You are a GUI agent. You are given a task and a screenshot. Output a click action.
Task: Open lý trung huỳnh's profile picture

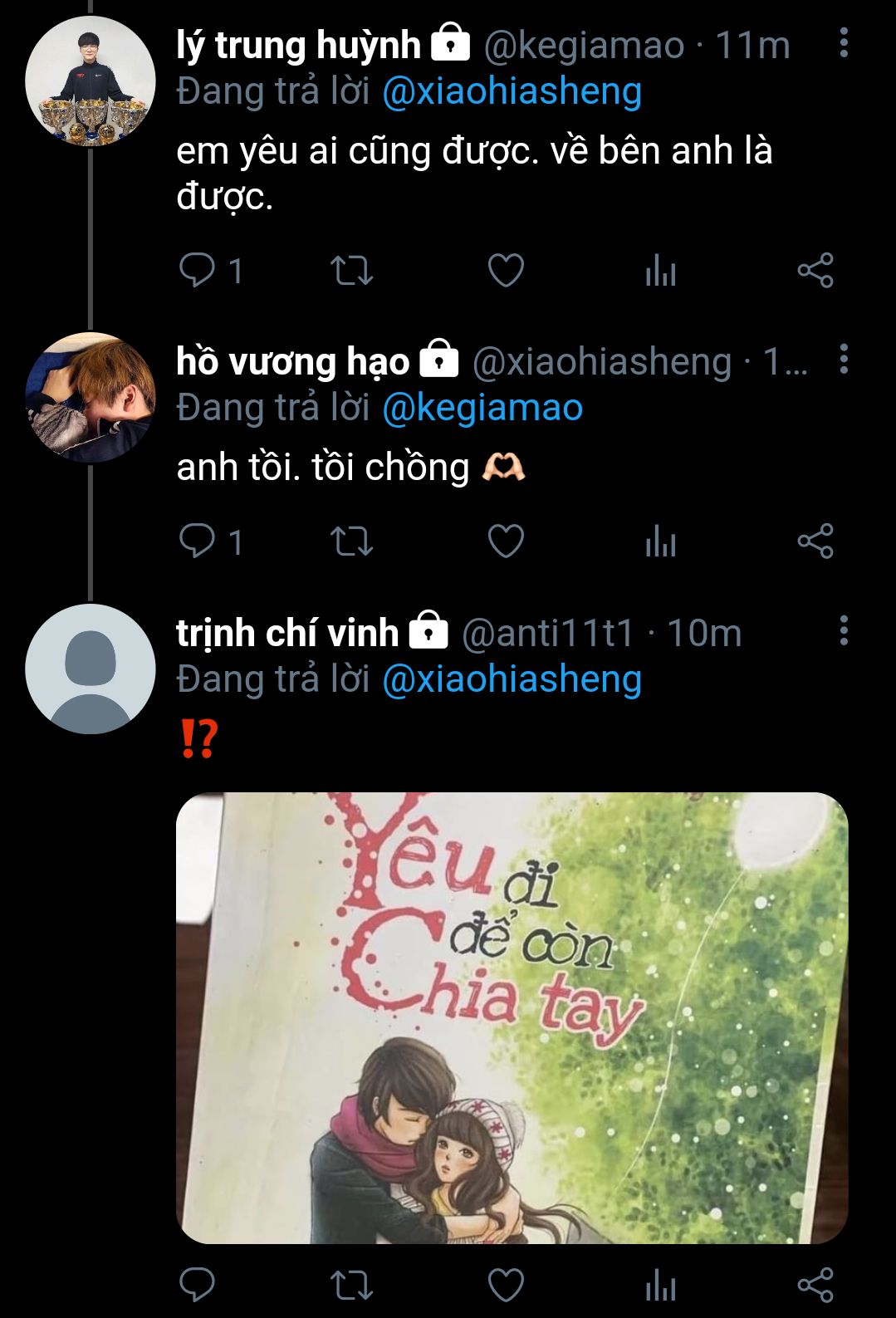click(90, 81)
